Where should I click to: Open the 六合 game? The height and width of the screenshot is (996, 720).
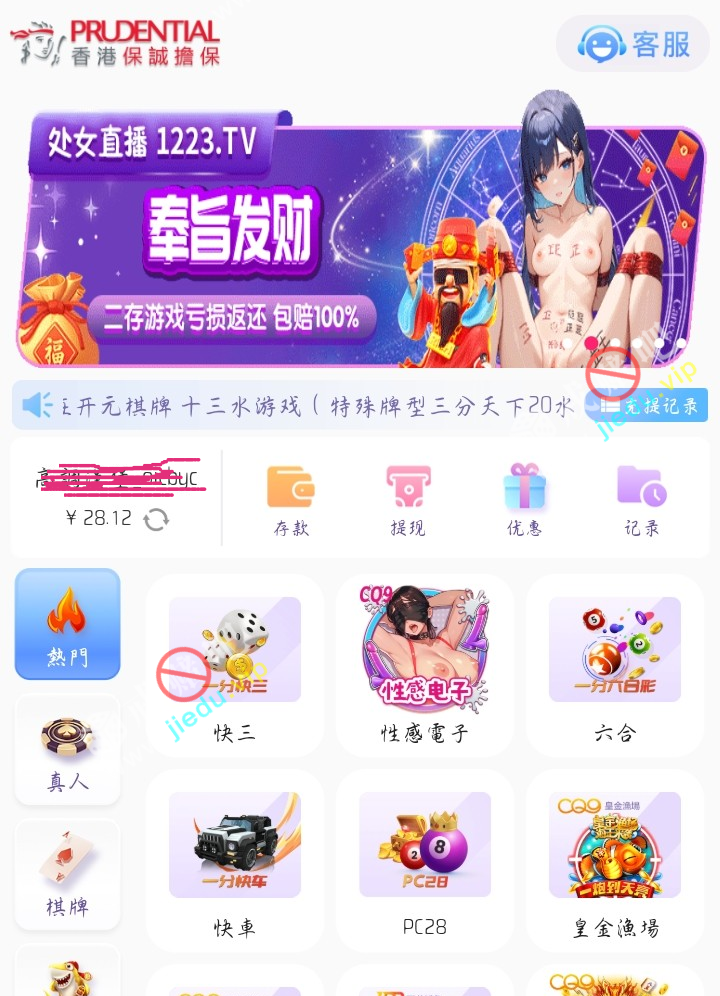click(x=615, y=664)
